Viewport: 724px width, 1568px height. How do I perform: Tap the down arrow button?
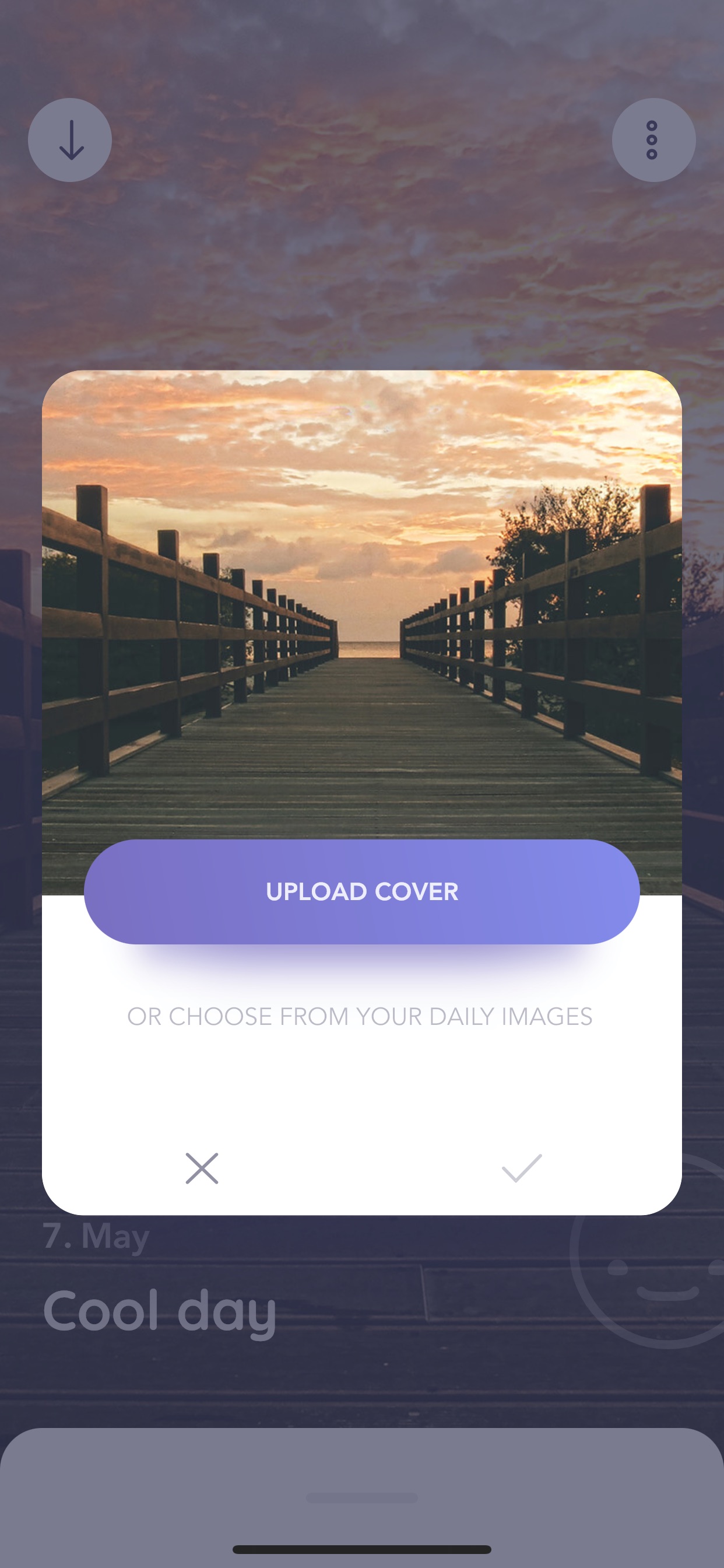click(70, 140)
